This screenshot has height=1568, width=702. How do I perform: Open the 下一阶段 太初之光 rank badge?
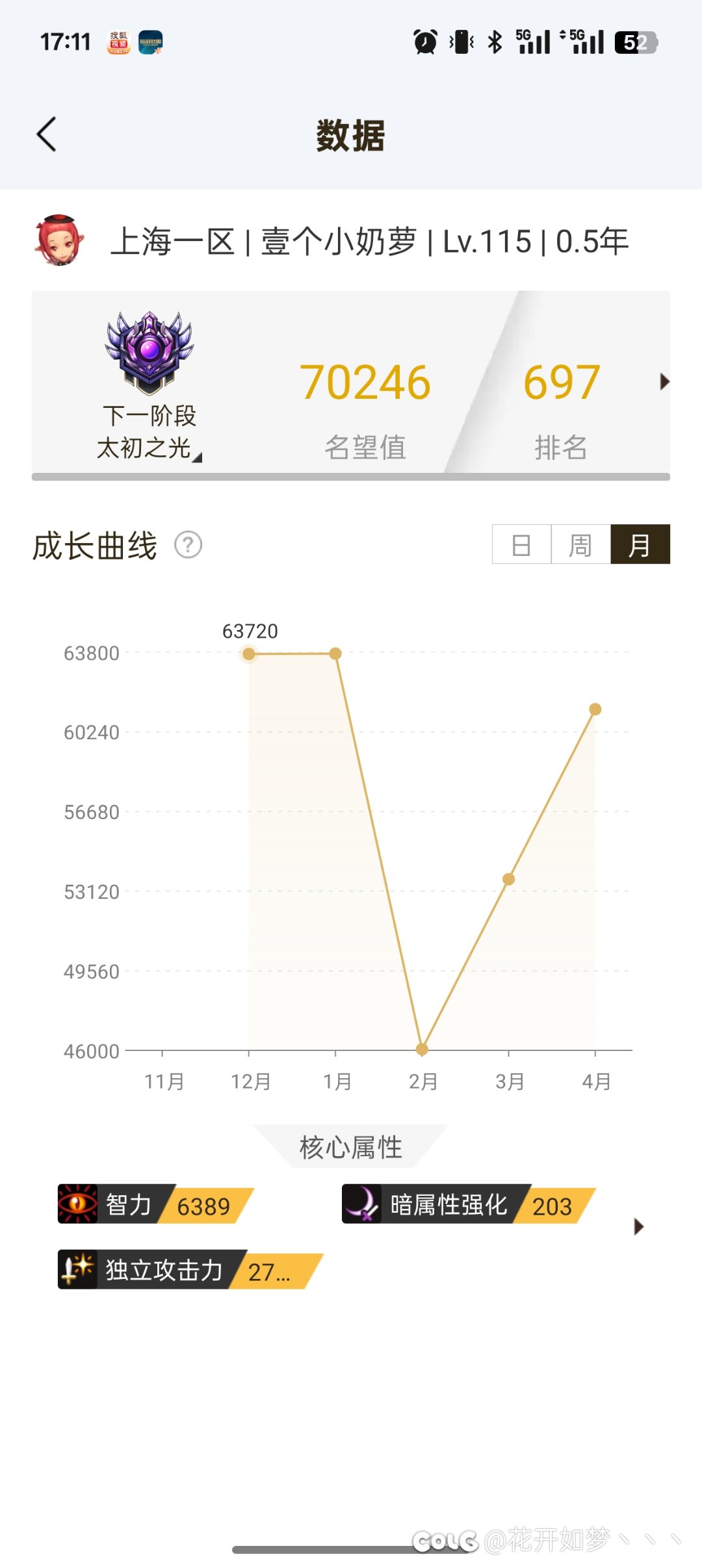(x=149, y=385)
